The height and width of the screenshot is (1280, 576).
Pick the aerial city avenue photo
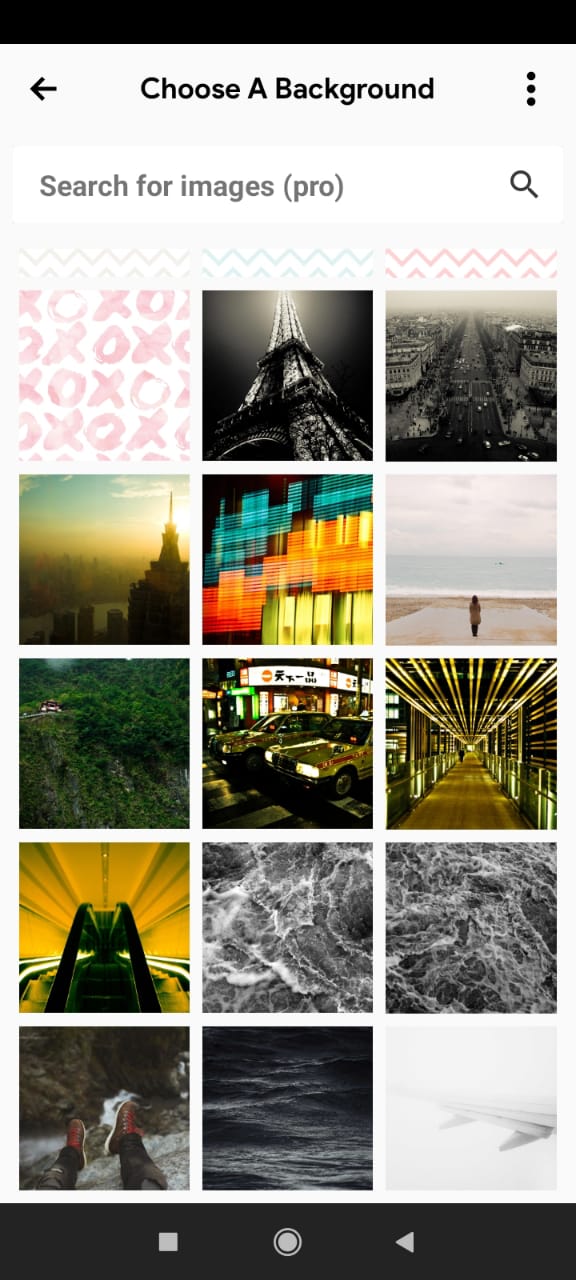coord(471,376)
